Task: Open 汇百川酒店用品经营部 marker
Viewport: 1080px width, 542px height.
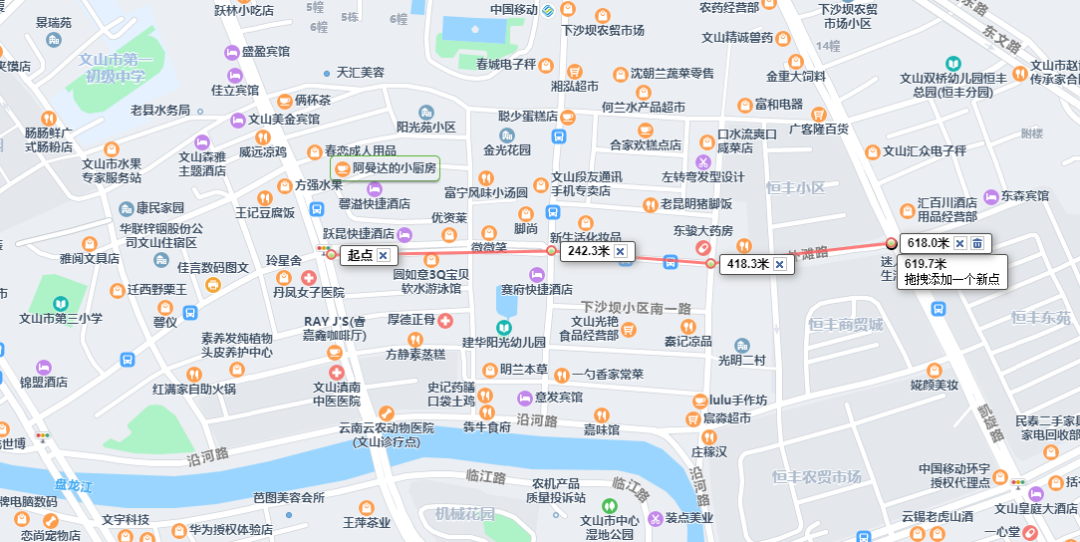Action: pos(908,211)
